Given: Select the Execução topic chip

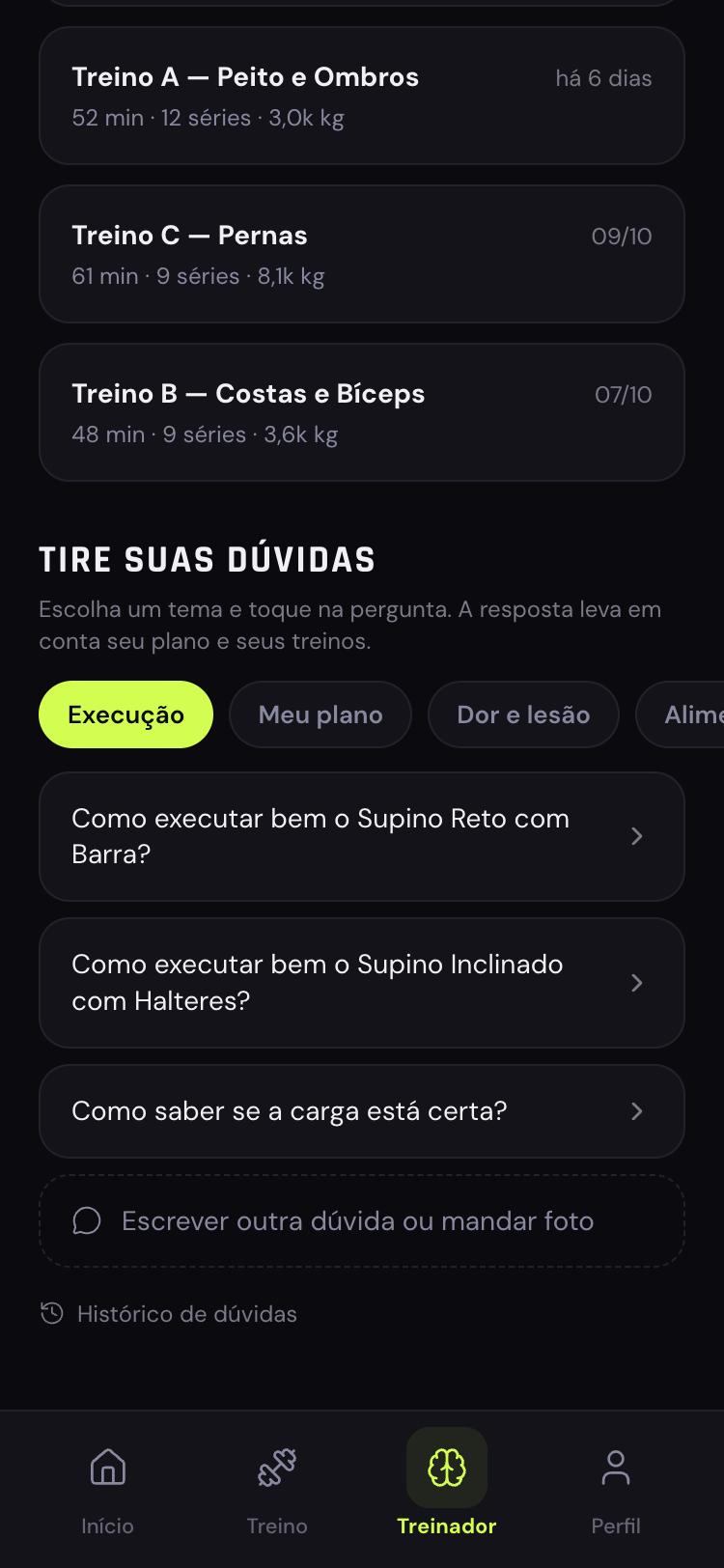Looking at the screenshot, I should (x=125, y=714).
